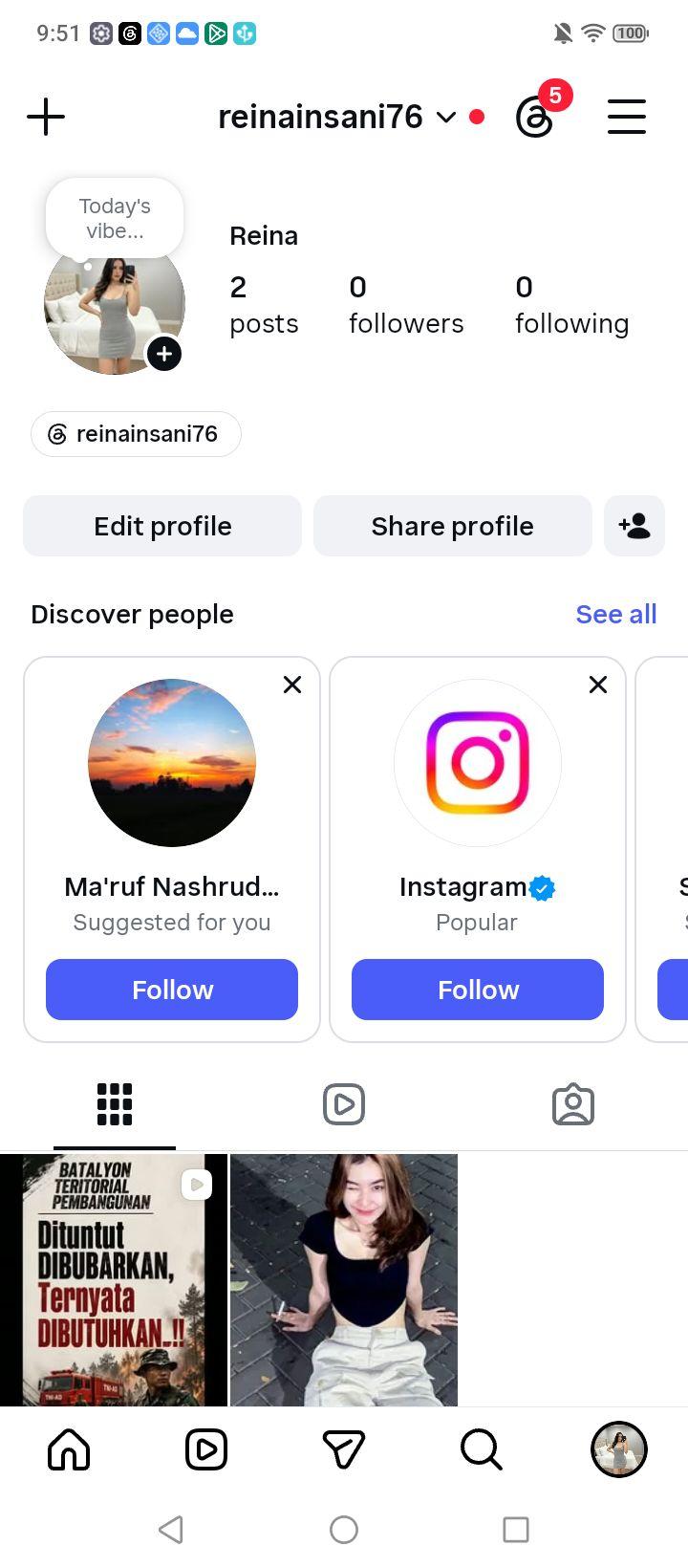Open Search from the bottom bar
The width and height of the screenshot is (688, 1568).
[x=482, y=1449]
